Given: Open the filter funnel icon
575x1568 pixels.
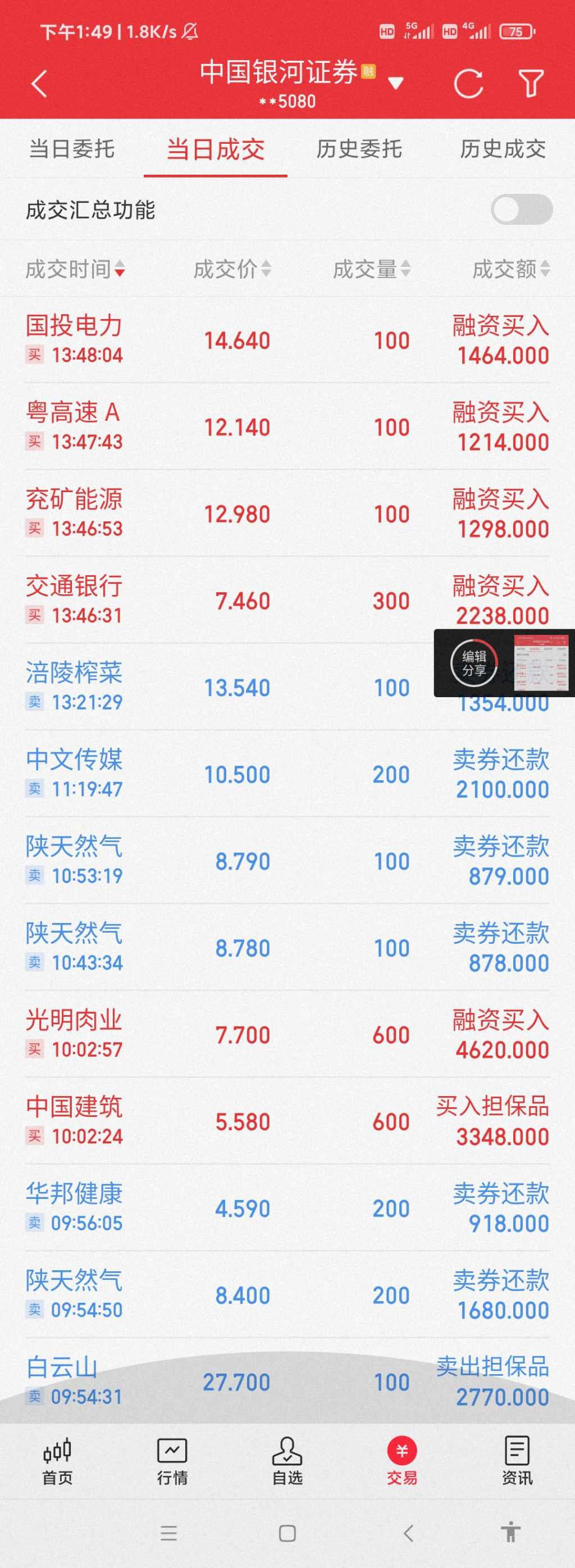Looking at the screenshot, I should (531, 83).
